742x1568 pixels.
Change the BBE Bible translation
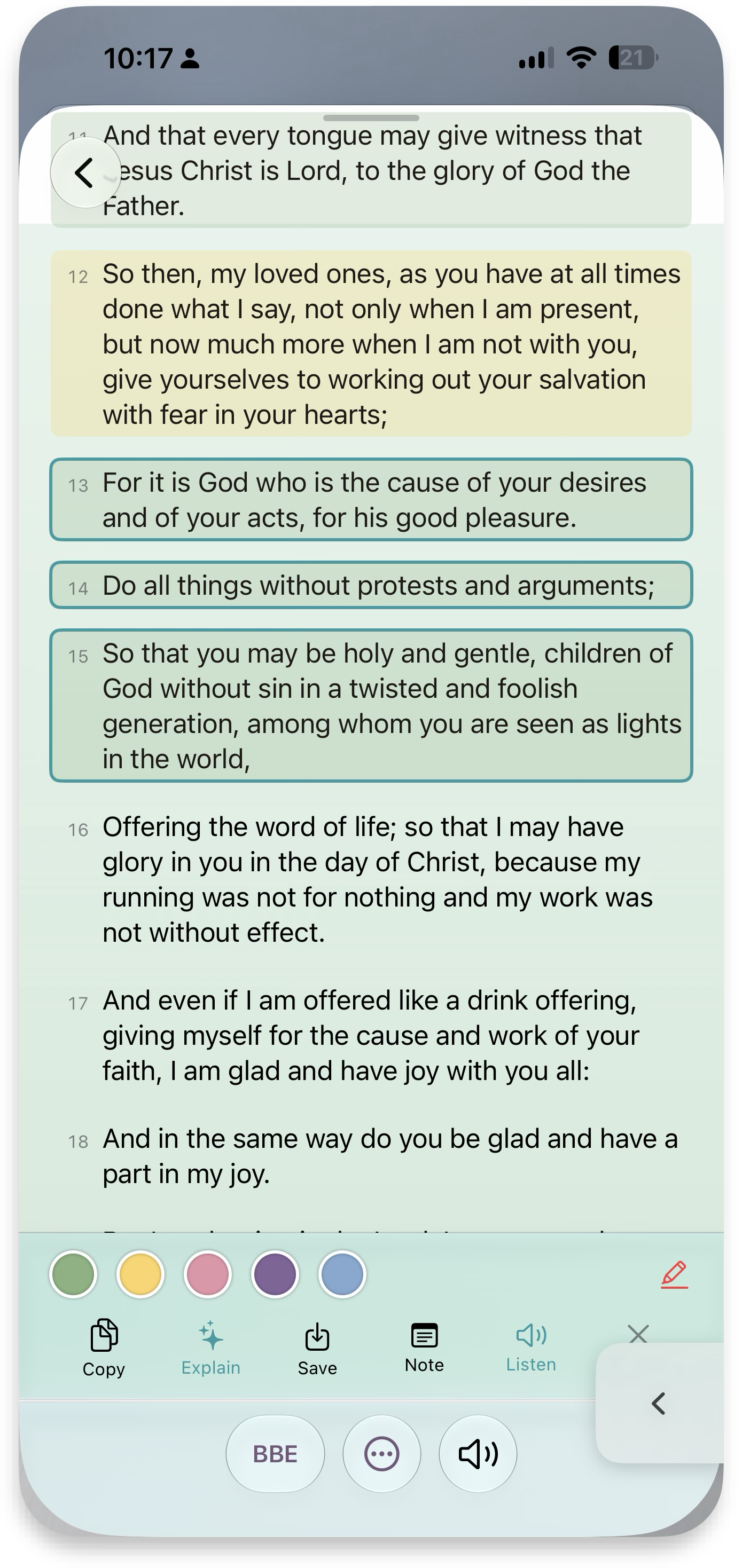[275, 1454]
